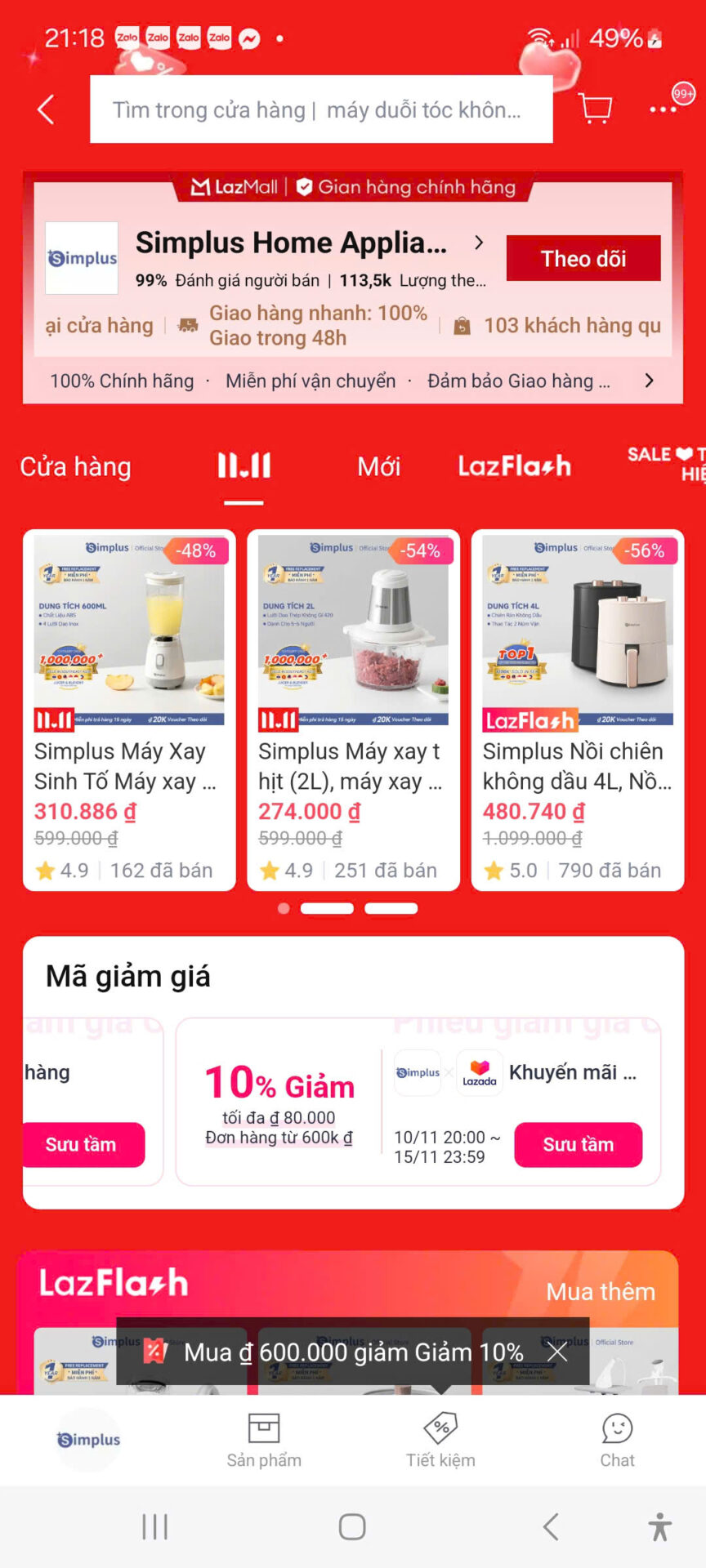This screenshot has height=1568, width=706.
Task: Dismiss the 600.000đ discount popup
Action: (556, 1352)
